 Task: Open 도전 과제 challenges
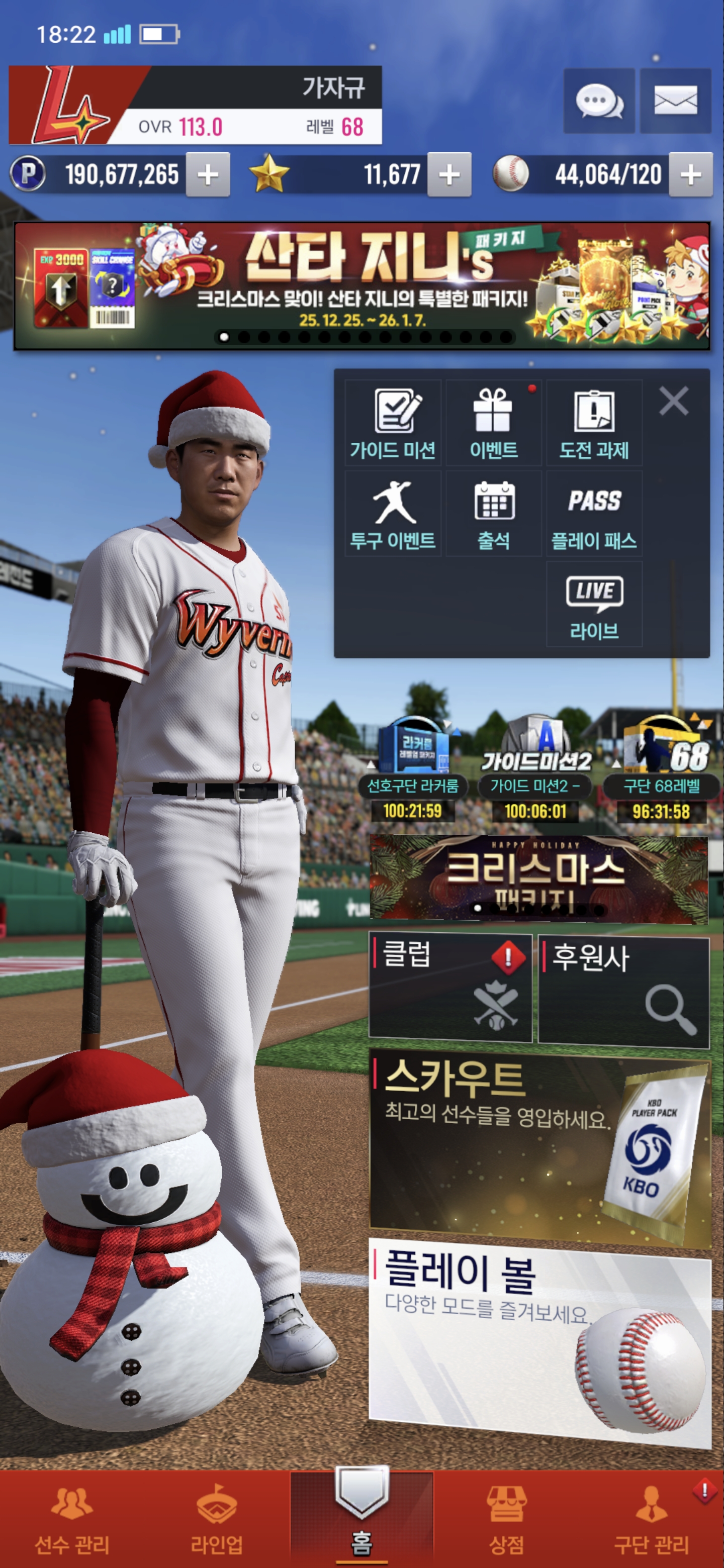coord(594,423)
